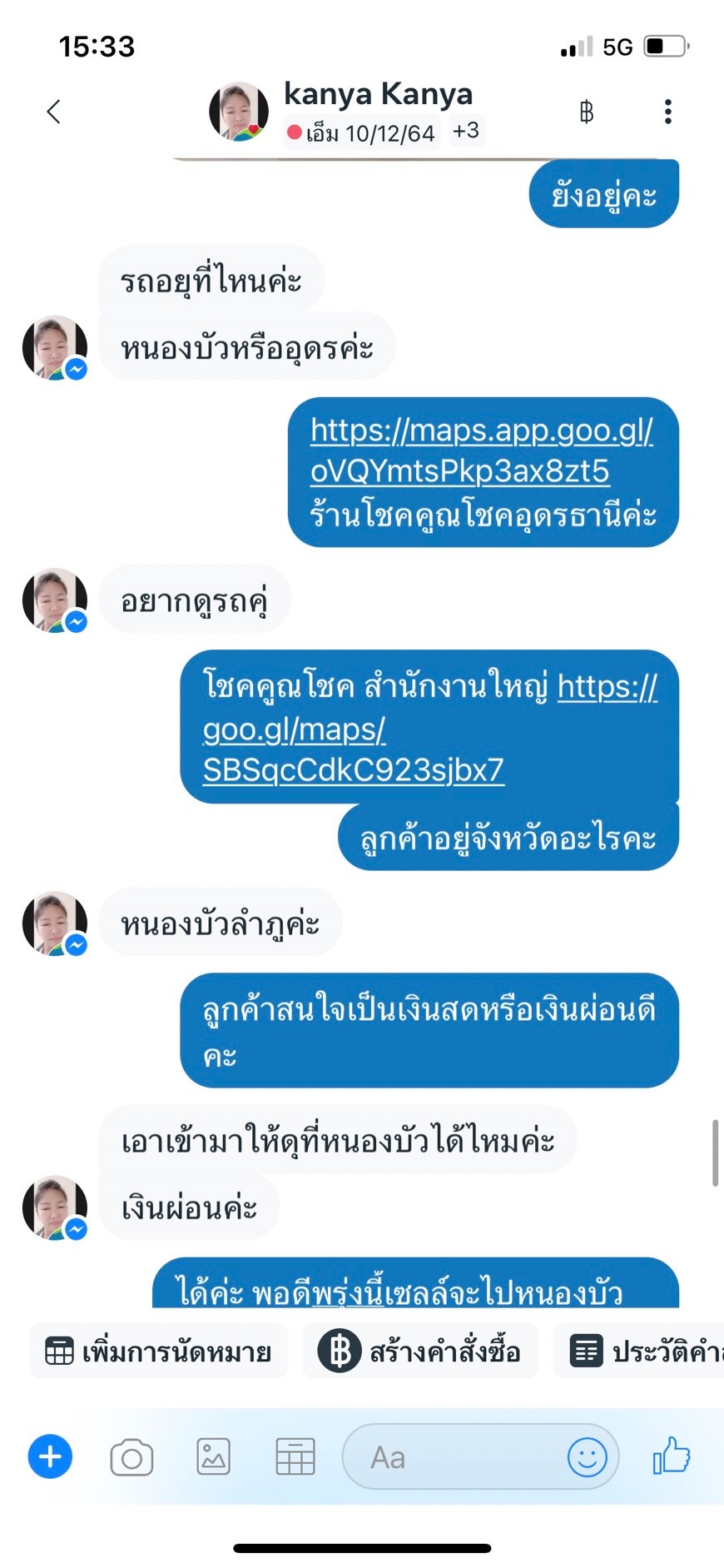Tap the +3 labels chip
This screenshot has height=1568, width=724.
(466, 131)
